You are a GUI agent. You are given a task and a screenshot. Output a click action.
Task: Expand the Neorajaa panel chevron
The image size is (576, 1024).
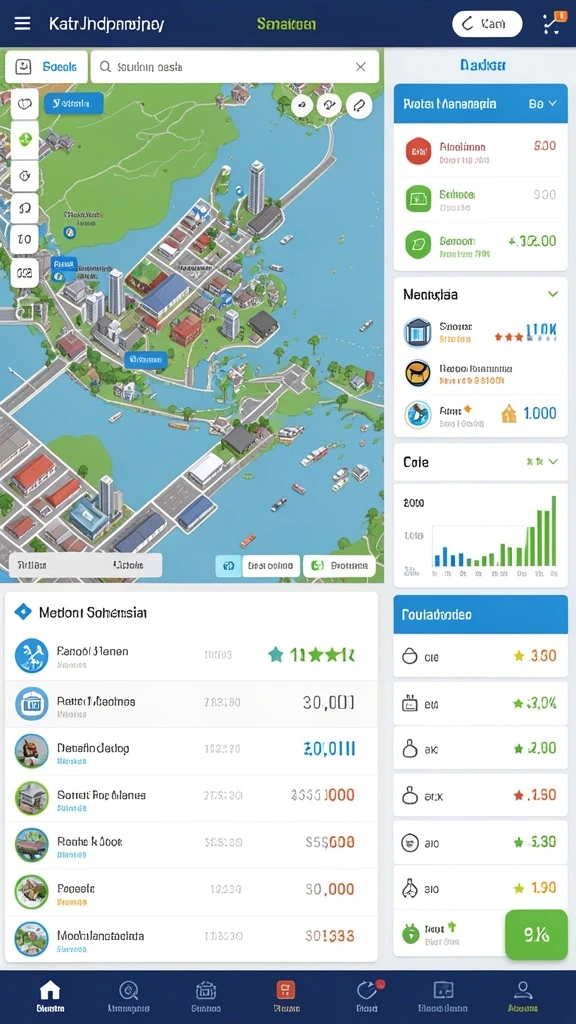pos(552,295)
